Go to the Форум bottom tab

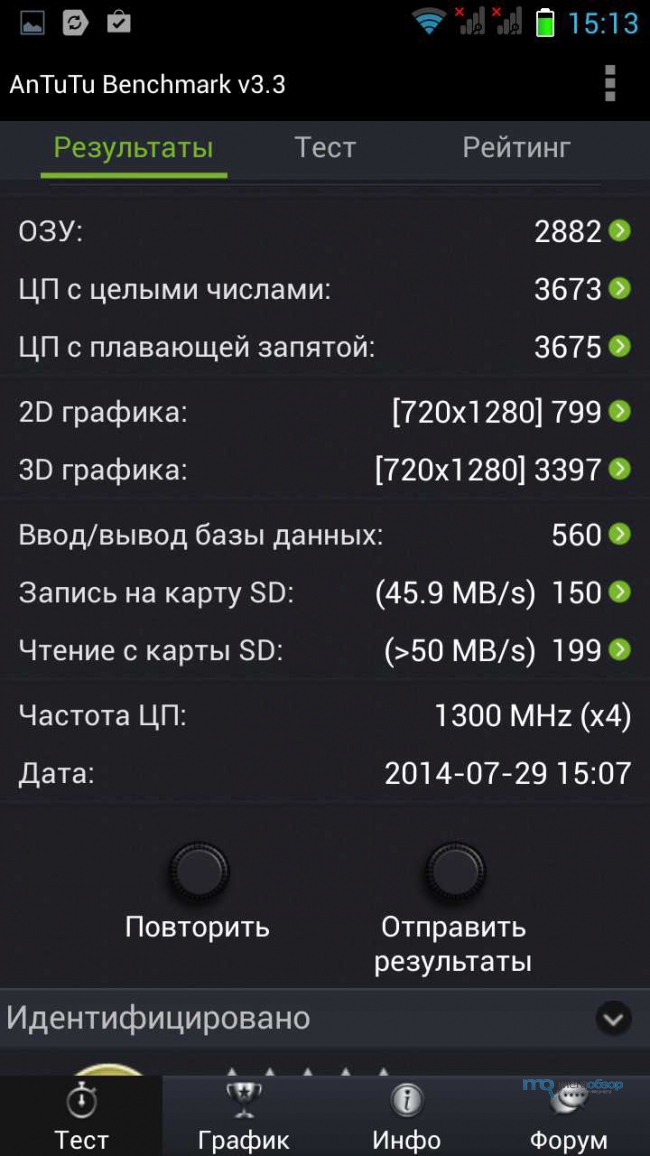tap(568, 1116)
